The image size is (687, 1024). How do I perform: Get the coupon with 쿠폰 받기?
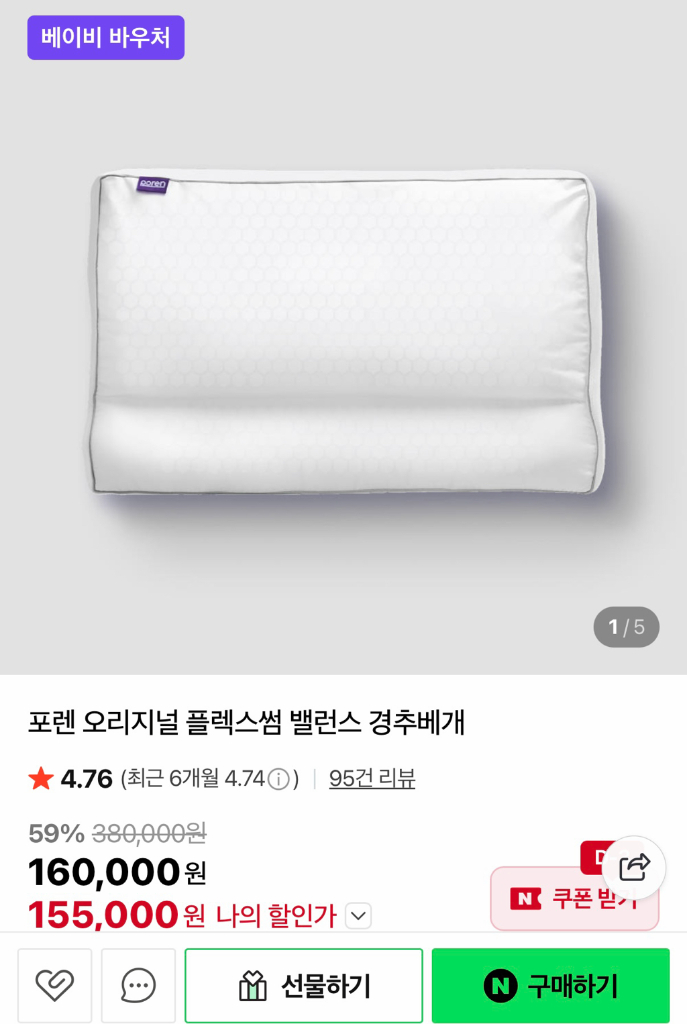point(572,899)
